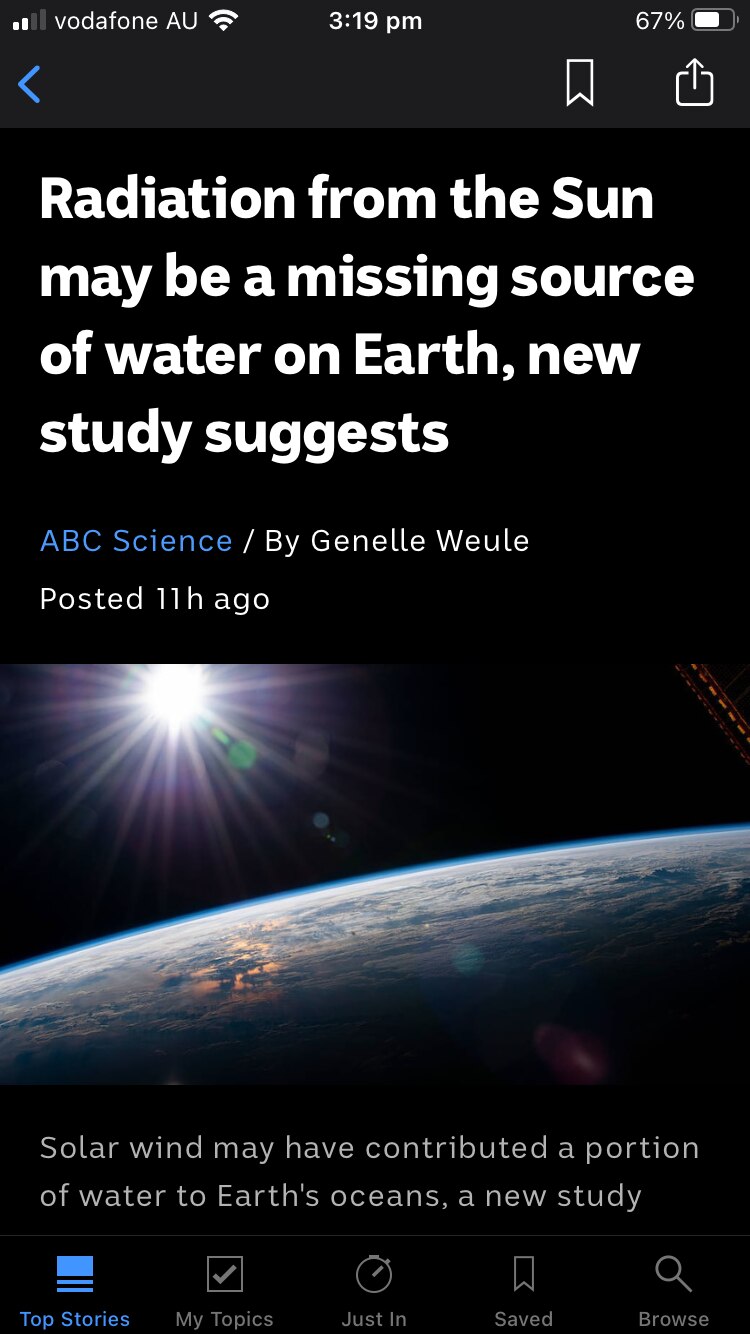Go back using the top-left arrow
This screenshot has height=1334, width=750.
[30, 85]
